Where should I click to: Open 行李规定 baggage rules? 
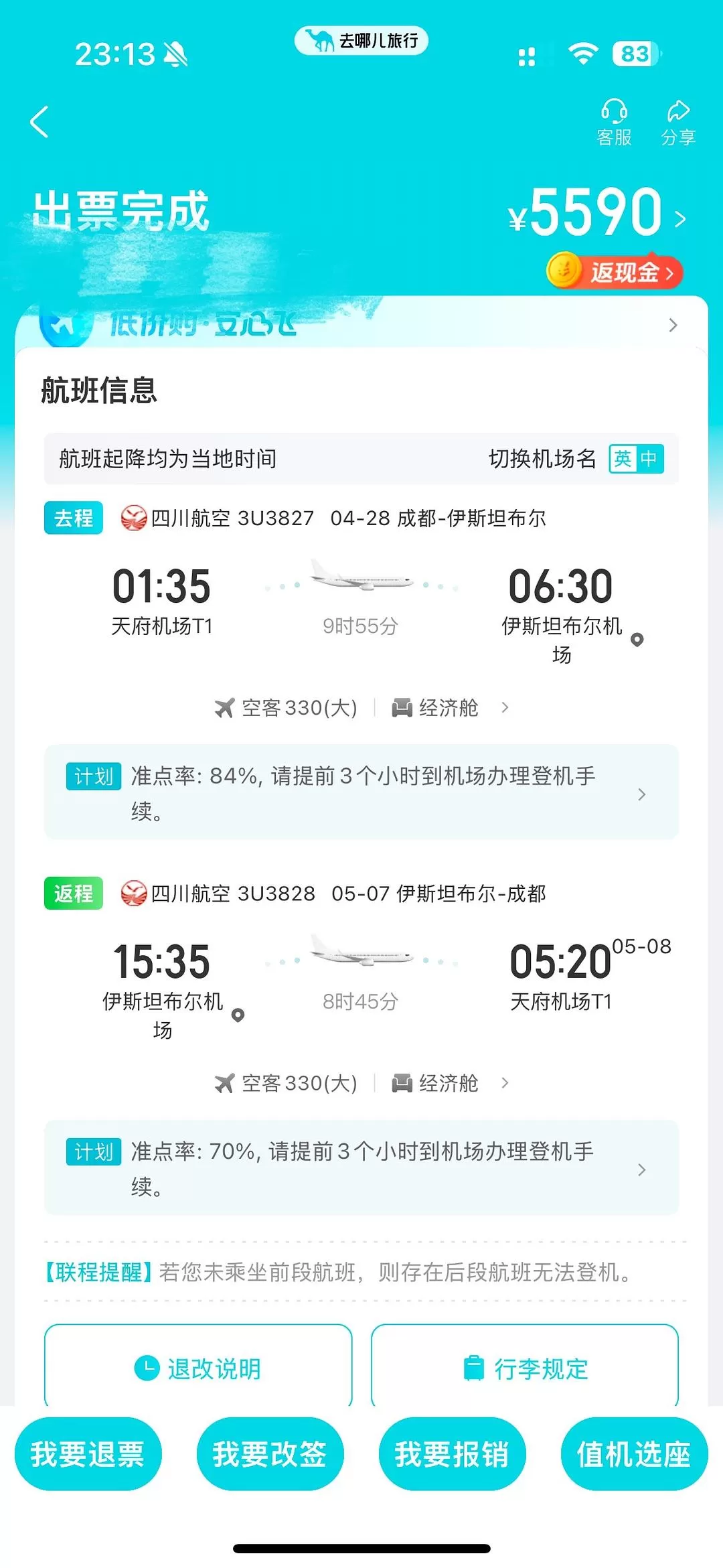[525, 1367]
